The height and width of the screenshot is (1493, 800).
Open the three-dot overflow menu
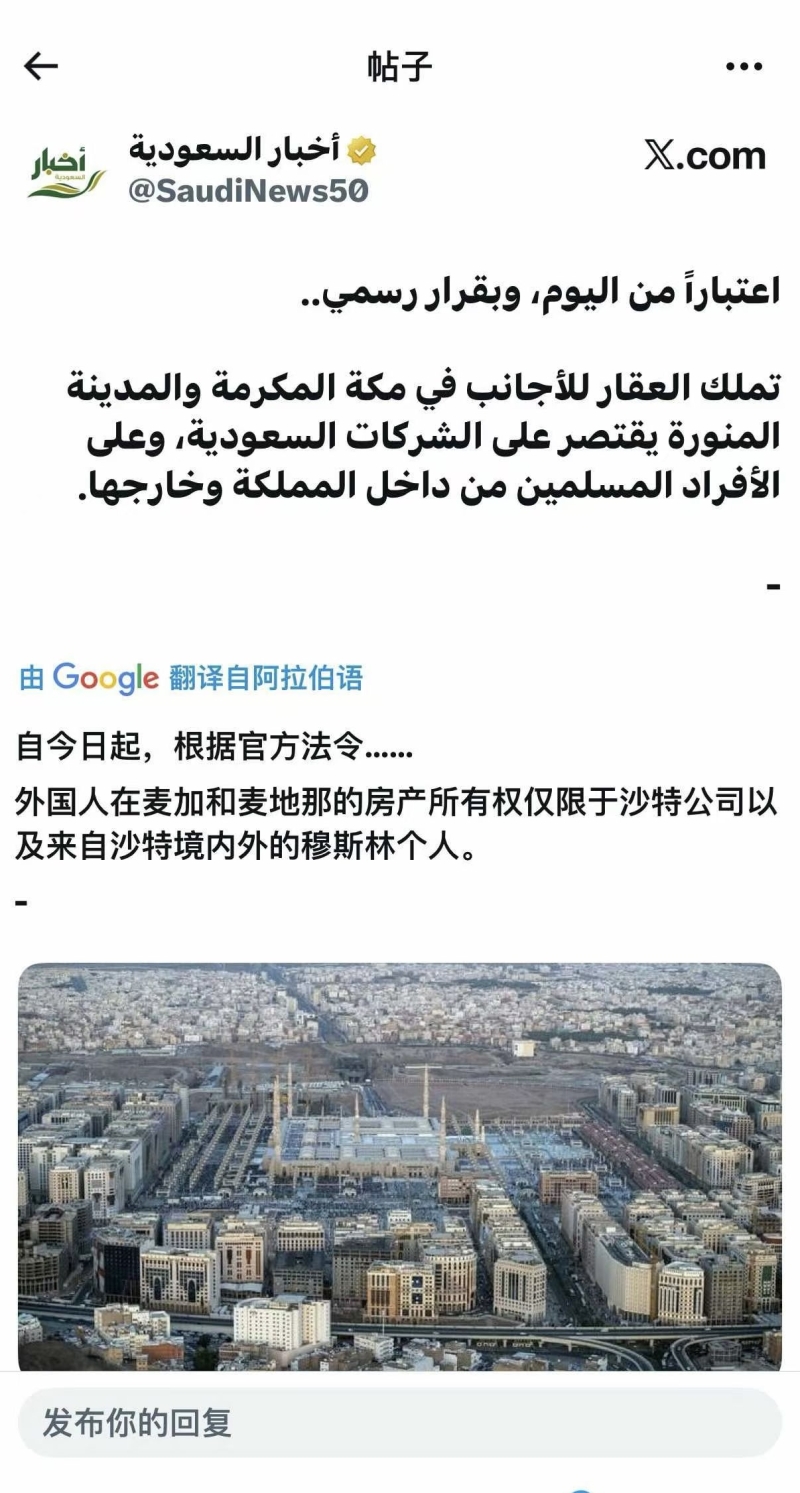(x=743, y=67)
